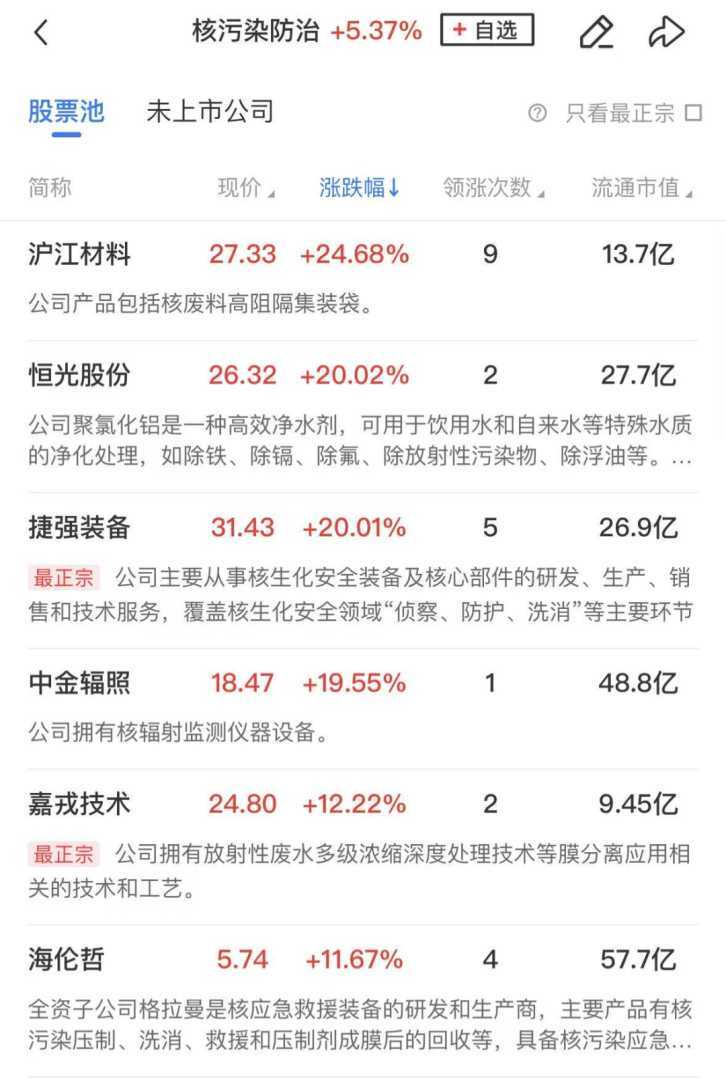Switch to the 未上市公司 tab
This screenshot has height=1080, width=726.
click(x=210, y=111)
